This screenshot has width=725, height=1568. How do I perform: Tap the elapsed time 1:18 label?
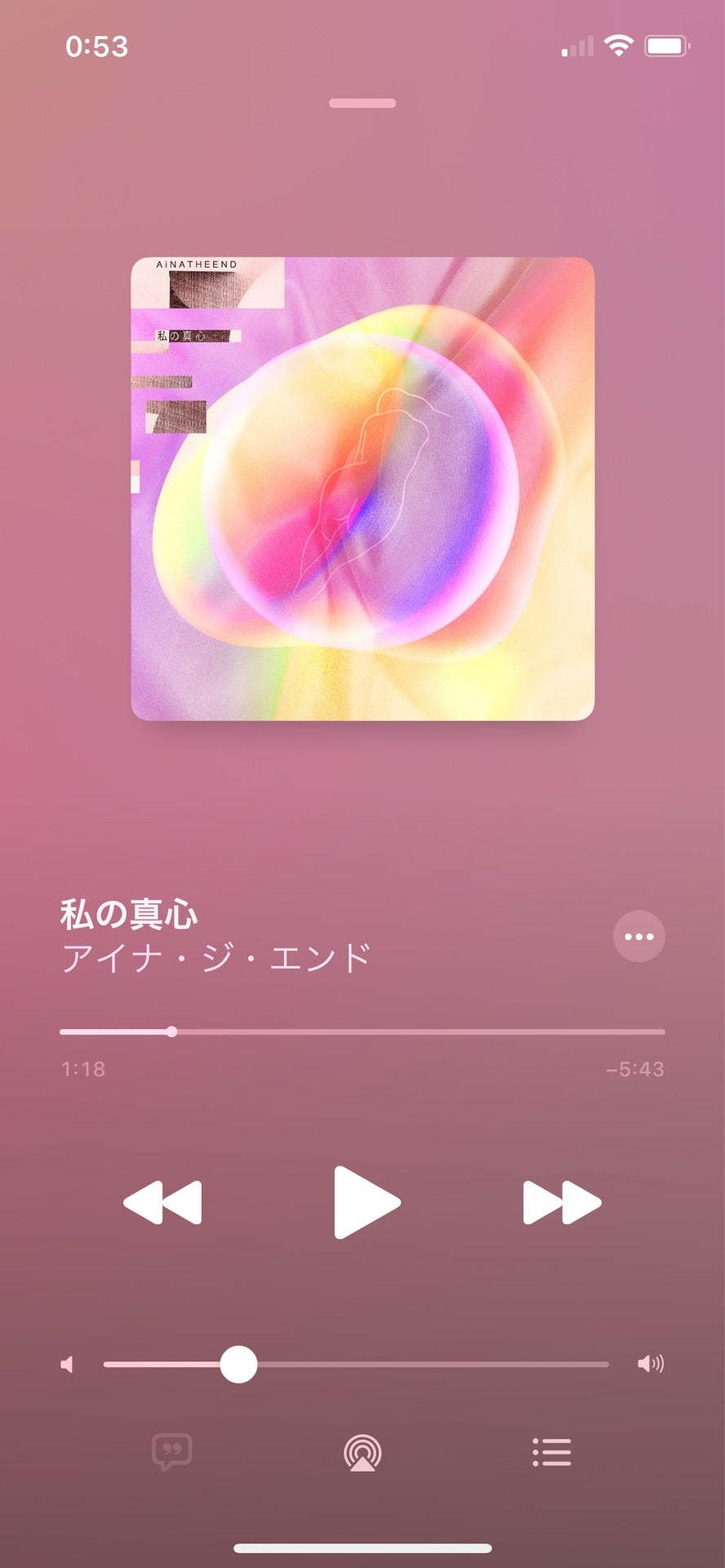point(81,1067)
